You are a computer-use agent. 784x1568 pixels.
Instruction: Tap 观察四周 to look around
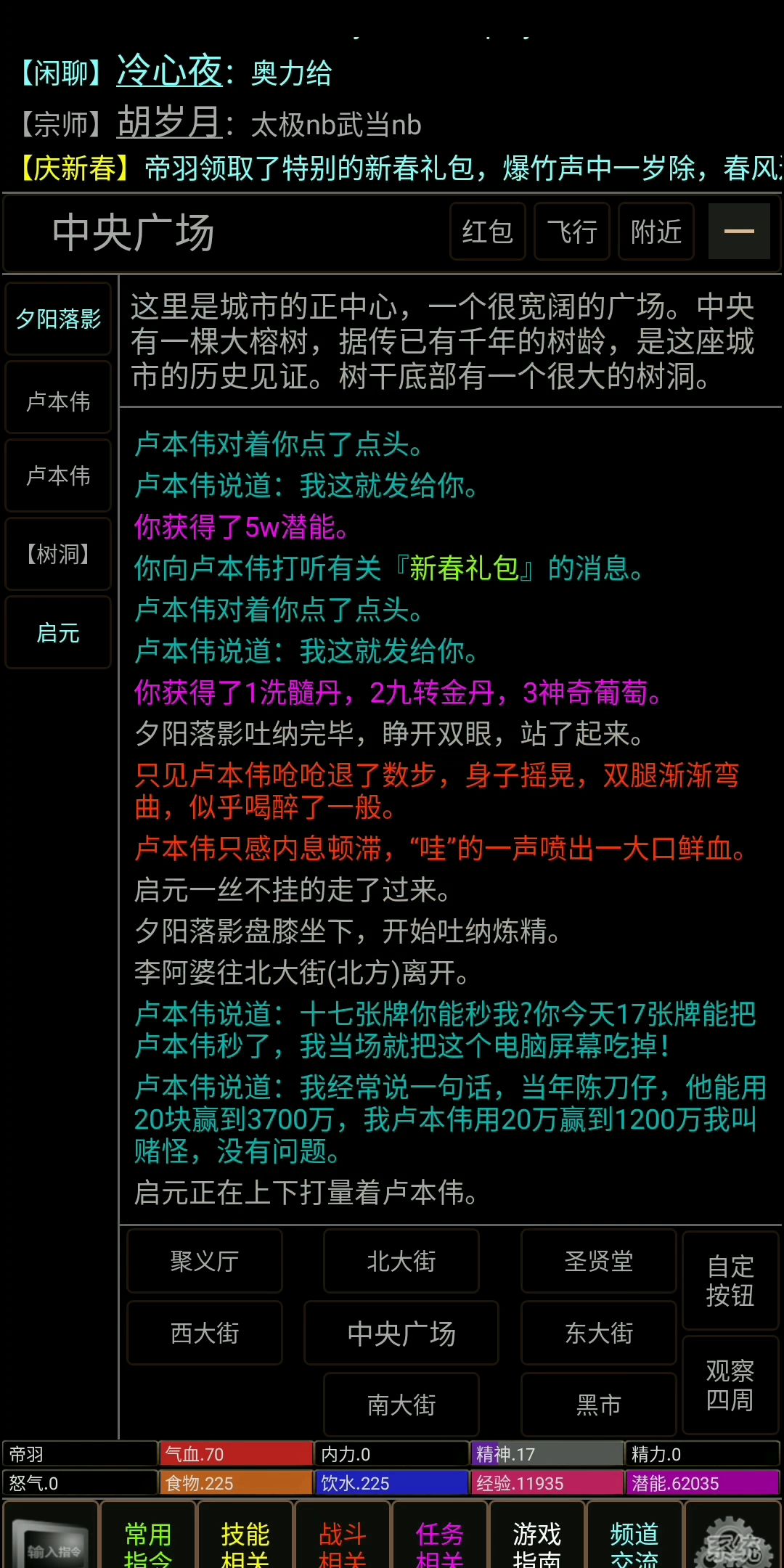point(730,1385)
